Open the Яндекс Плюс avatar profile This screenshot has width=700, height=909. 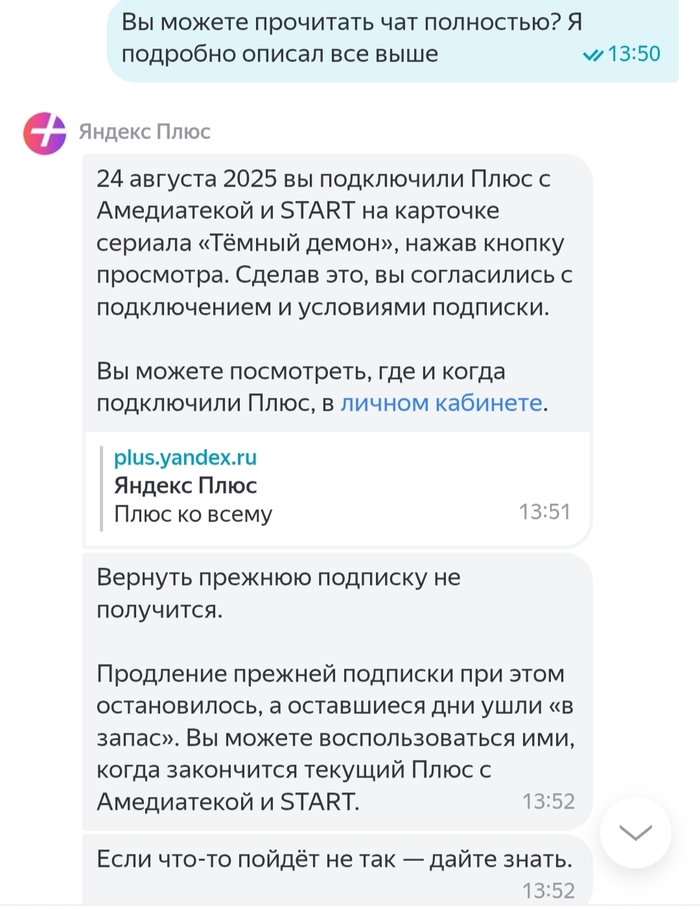(45, 132)
